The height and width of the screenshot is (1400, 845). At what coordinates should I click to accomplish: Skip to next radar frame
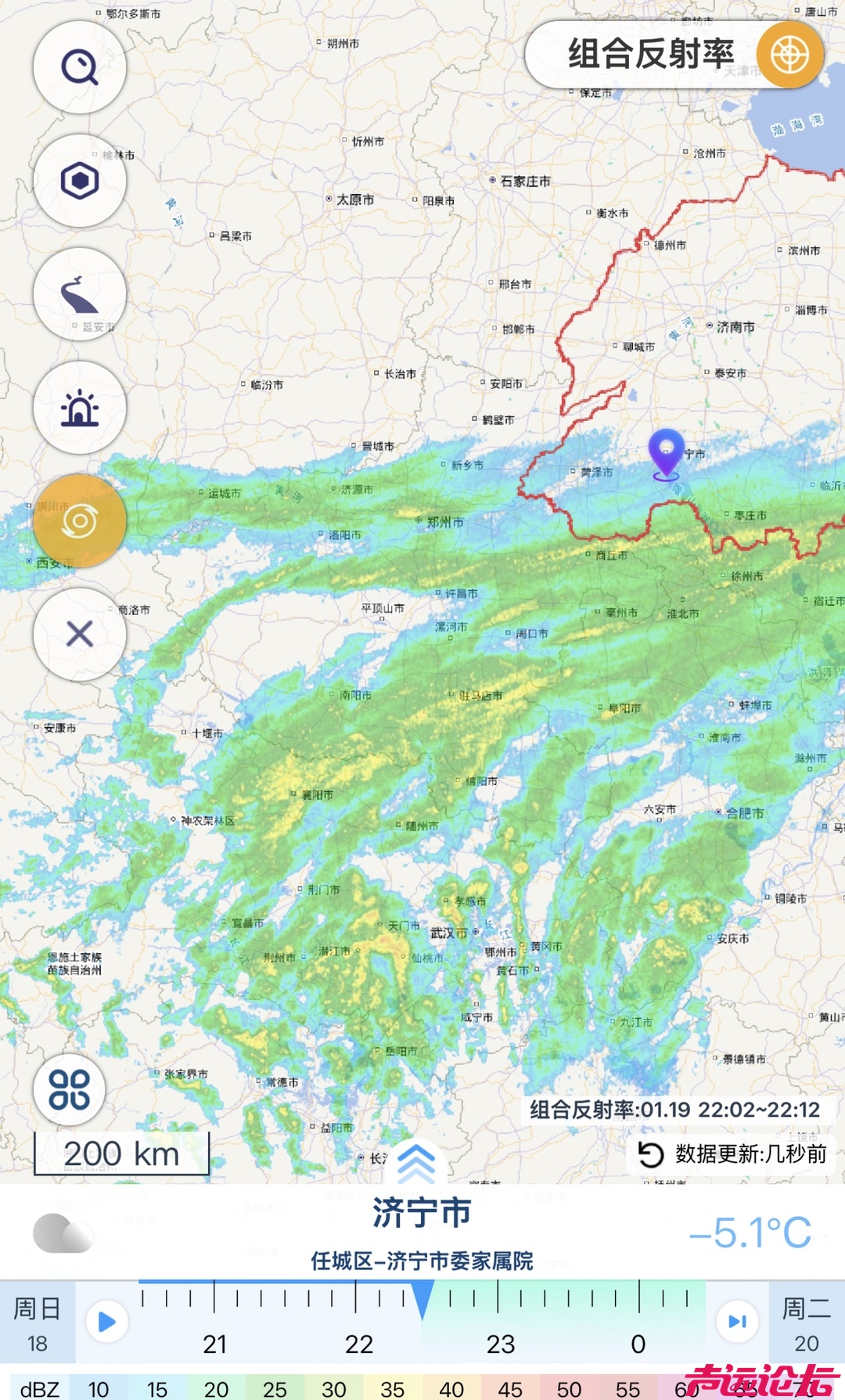click(x=737, y=1322)
